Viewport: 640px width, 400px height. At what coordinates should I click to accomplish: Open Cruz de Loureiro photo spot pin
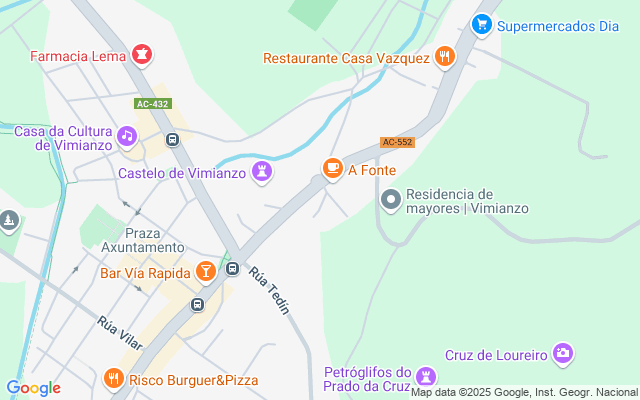point(563,354)
